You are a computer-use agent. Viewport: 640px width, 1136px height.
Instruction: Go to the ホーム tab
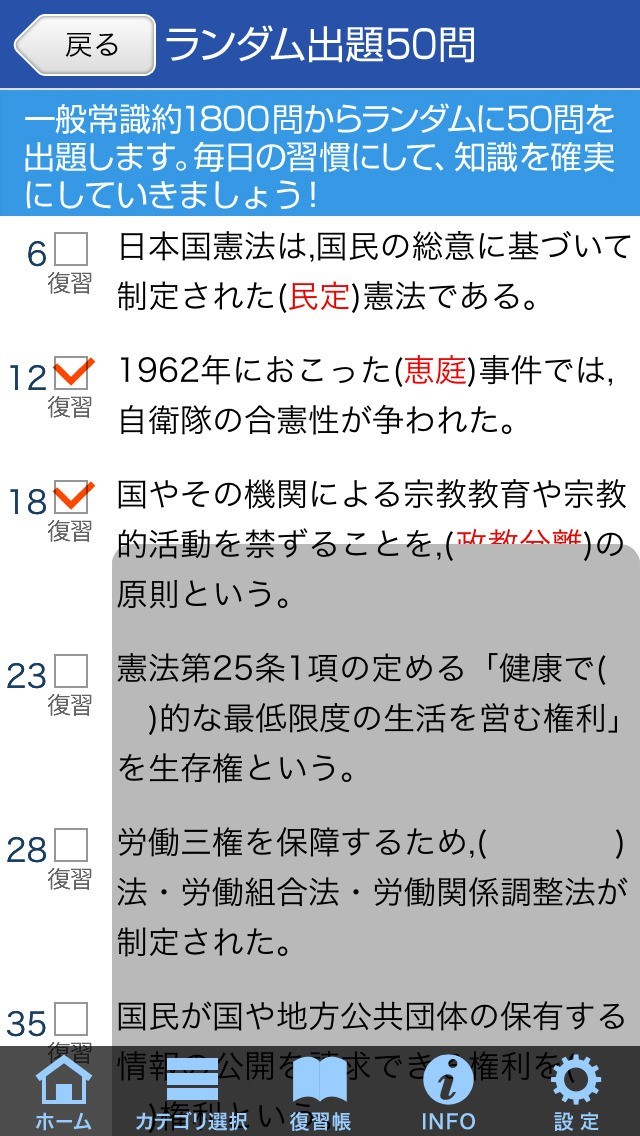(x=64, y=1092)
